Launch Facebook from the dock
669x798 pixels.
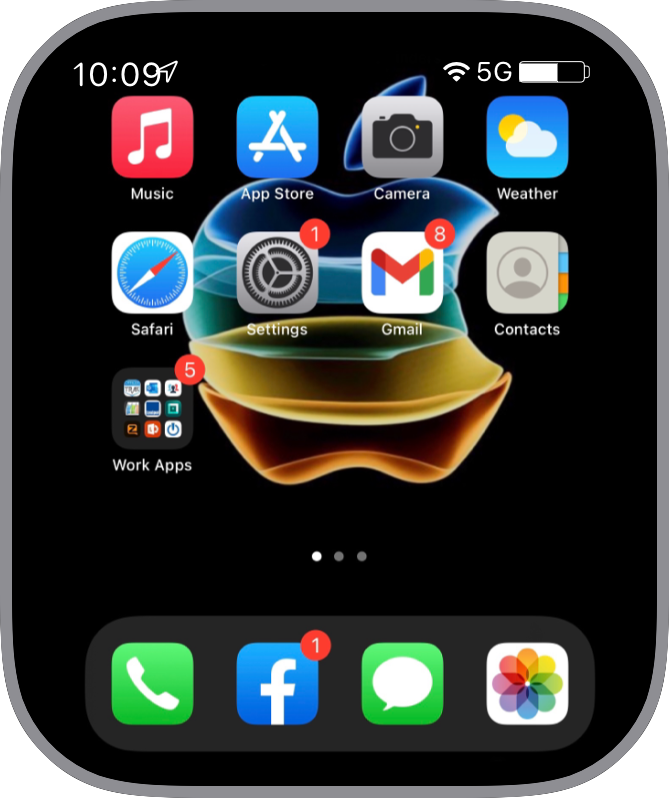coord(277,683)
